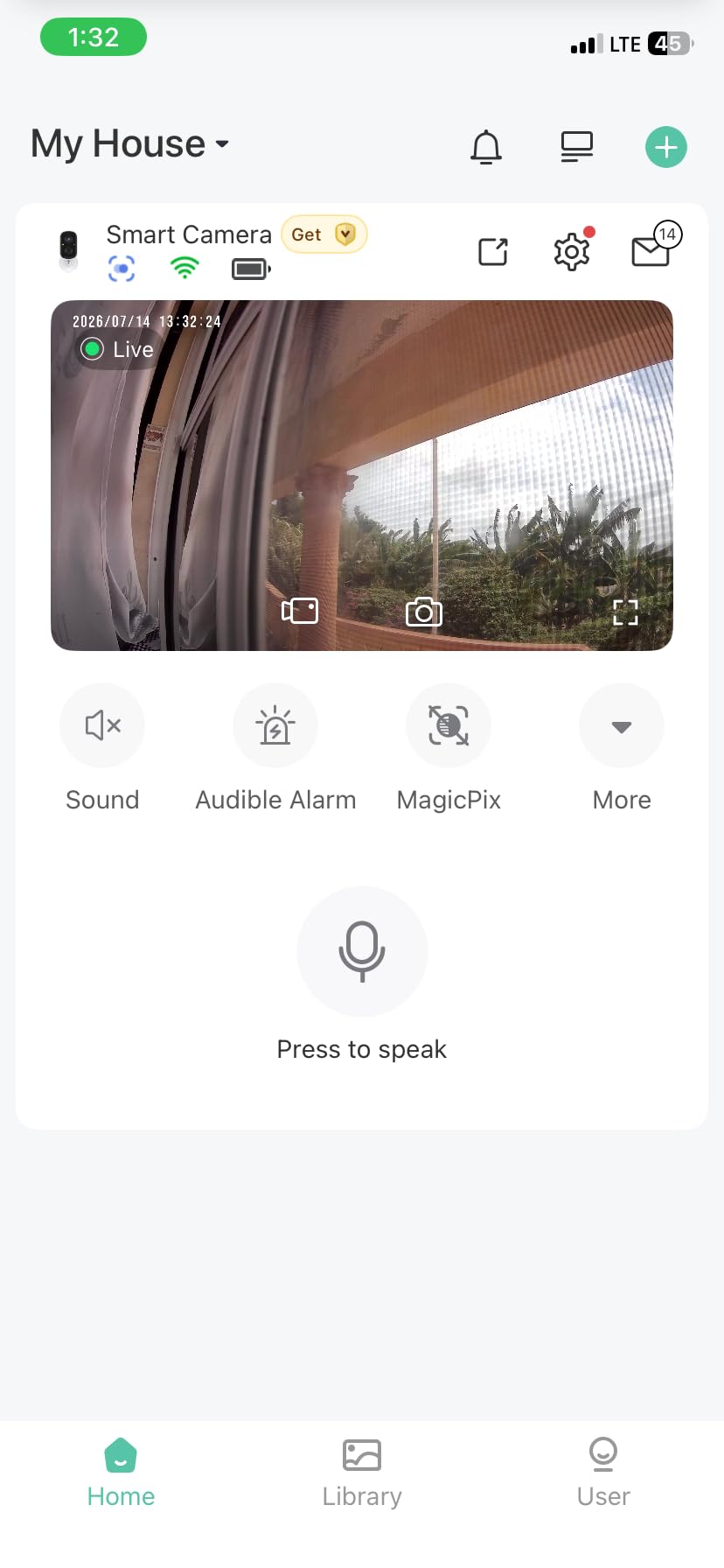
Task: Open the My House location dropdown
Action: [129, 144]
